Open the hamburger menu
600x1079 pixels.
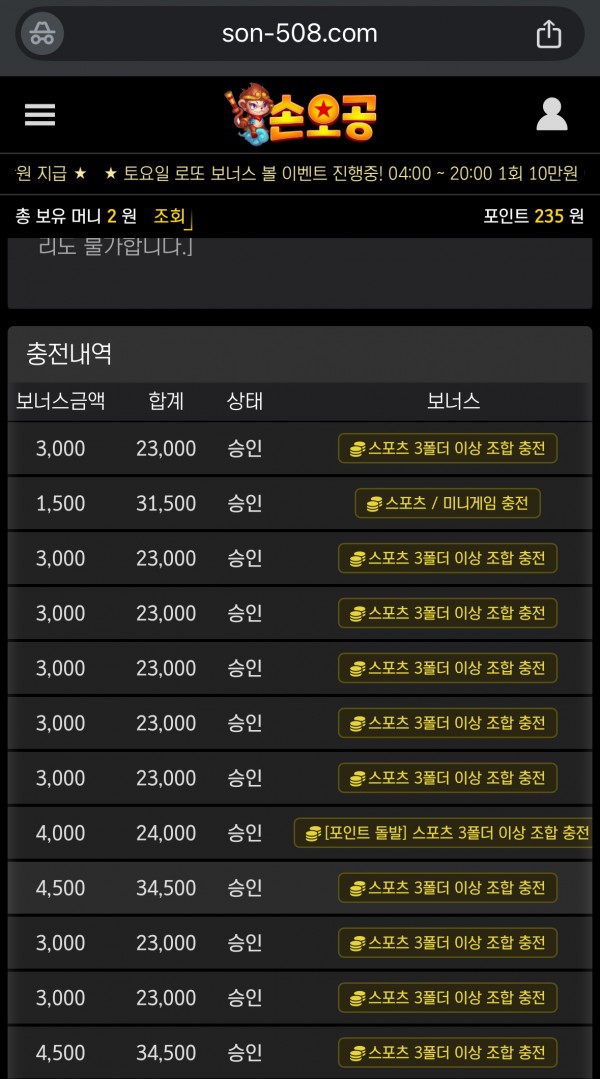coord(40,115)
